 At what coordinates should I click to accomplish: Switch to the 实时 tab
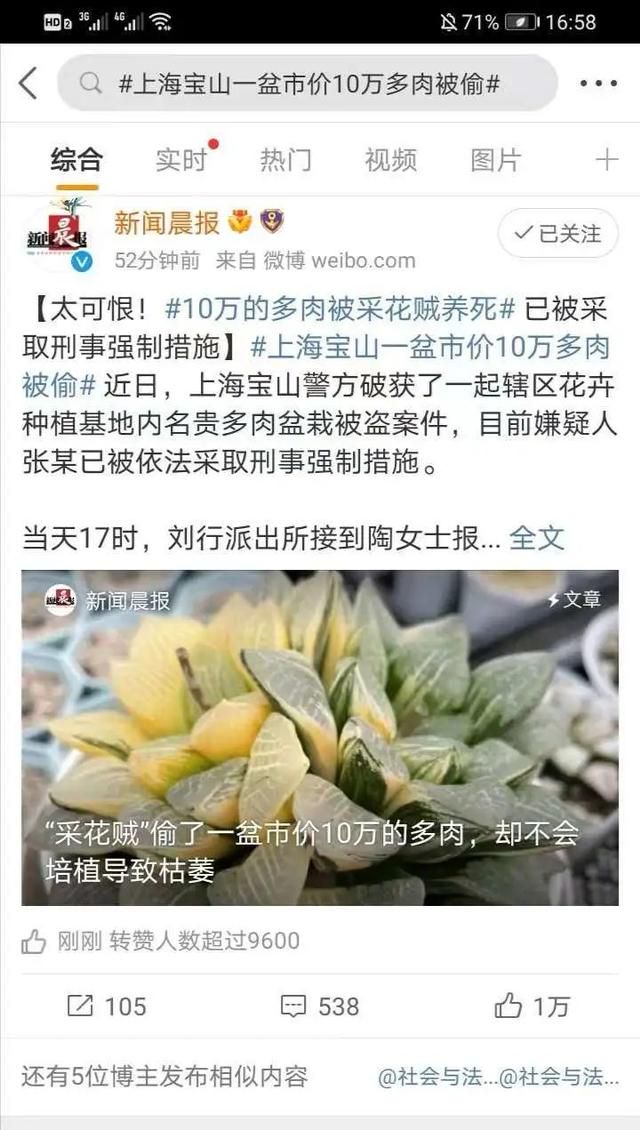click(182, 160)
